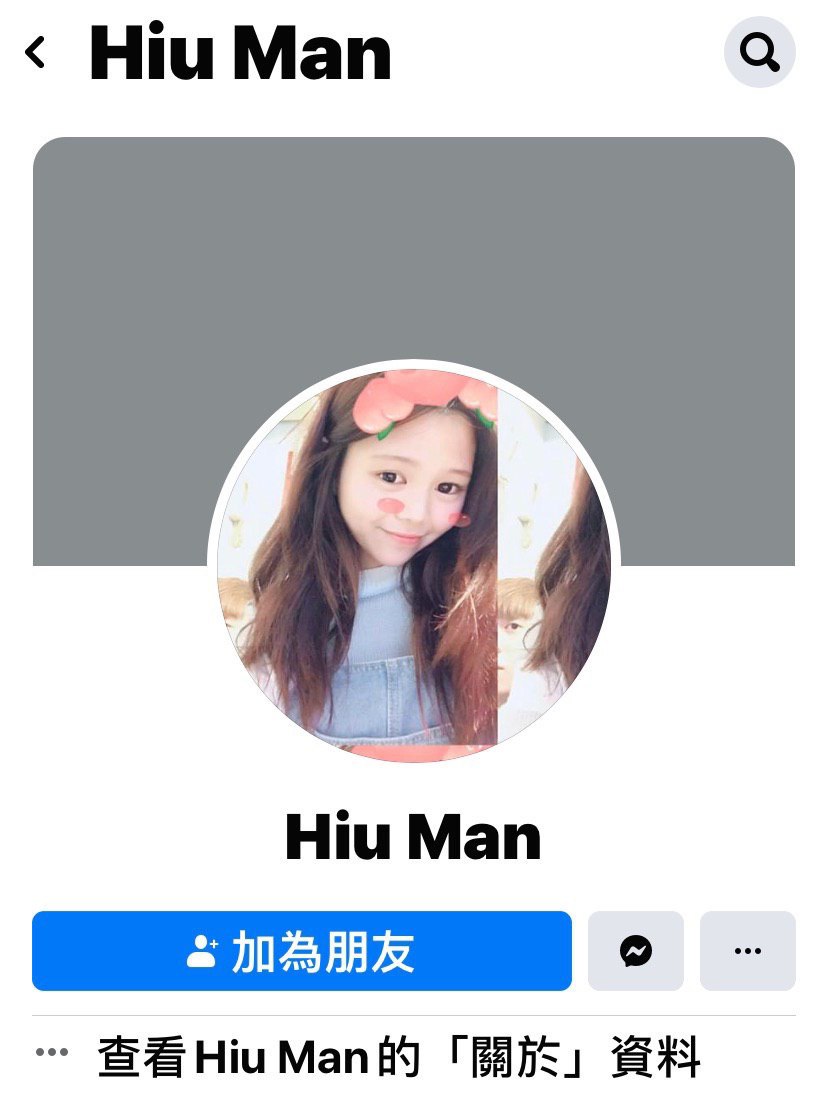This screenshot has height=1119, width=828.
Task: Tap 加為朋友 to add Hiu Man as a friend
Action: point(301,951)
